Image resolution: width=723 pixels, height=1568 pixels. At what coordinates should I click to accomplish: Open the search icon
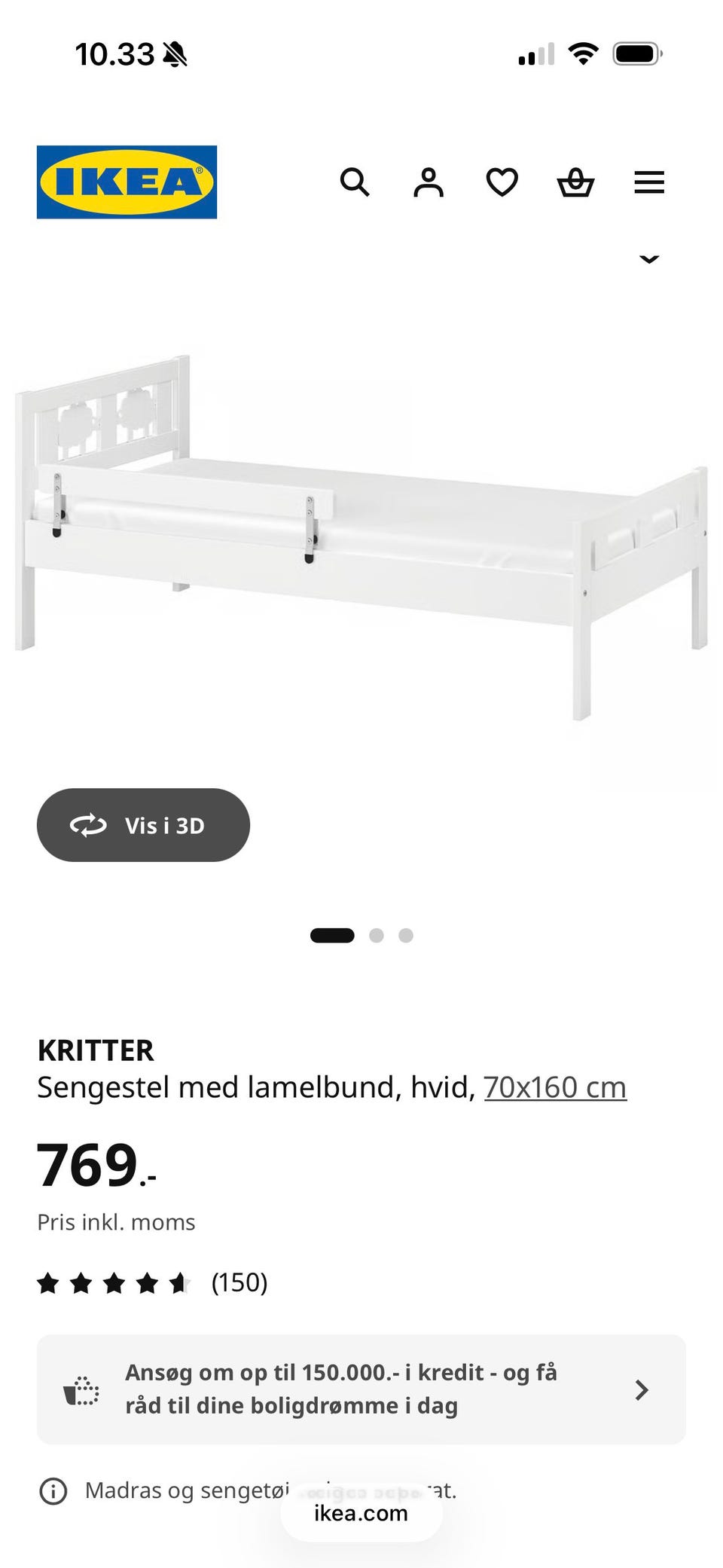tap(355, 182)
